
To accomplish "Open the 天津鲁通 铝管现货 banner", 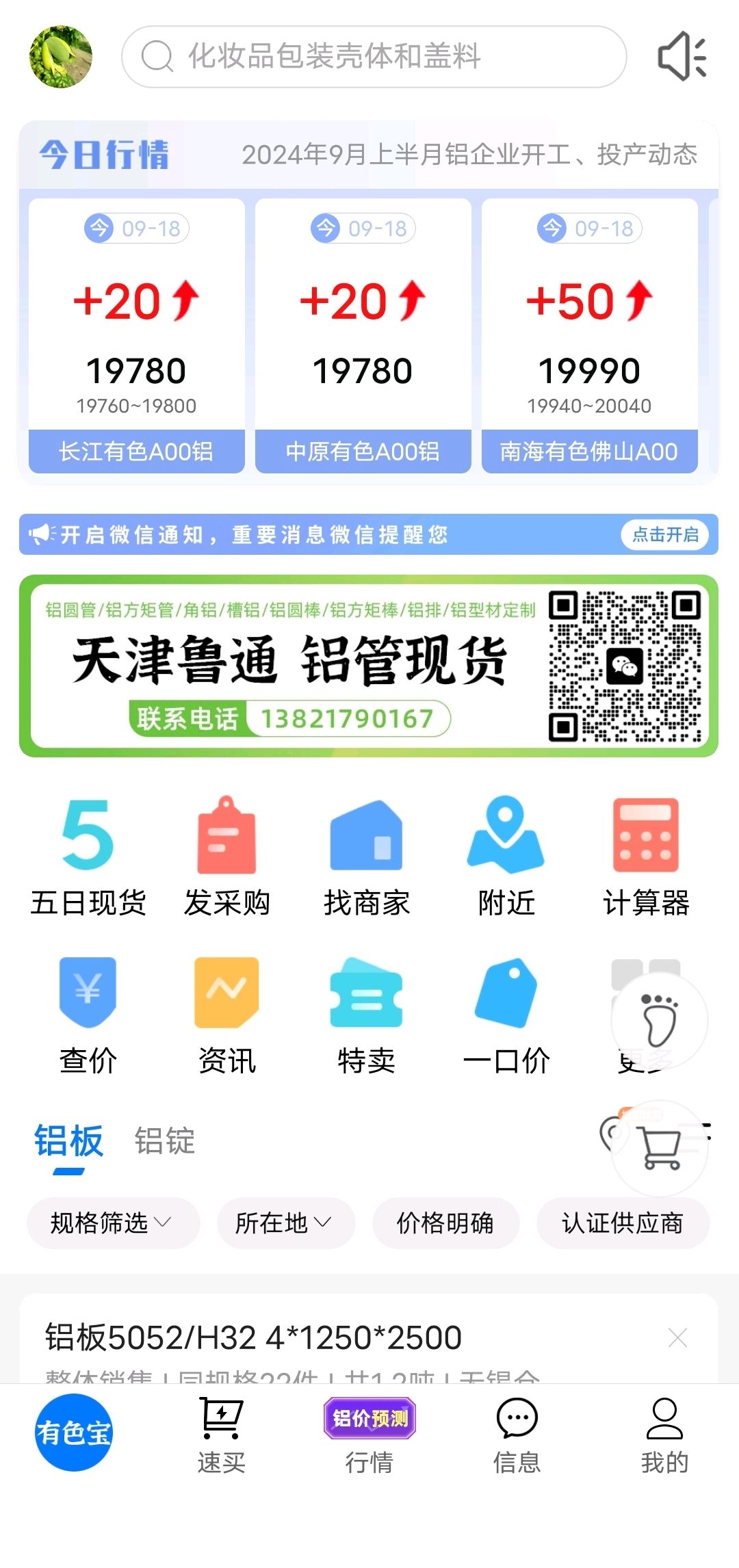I will tap(369, 666).
